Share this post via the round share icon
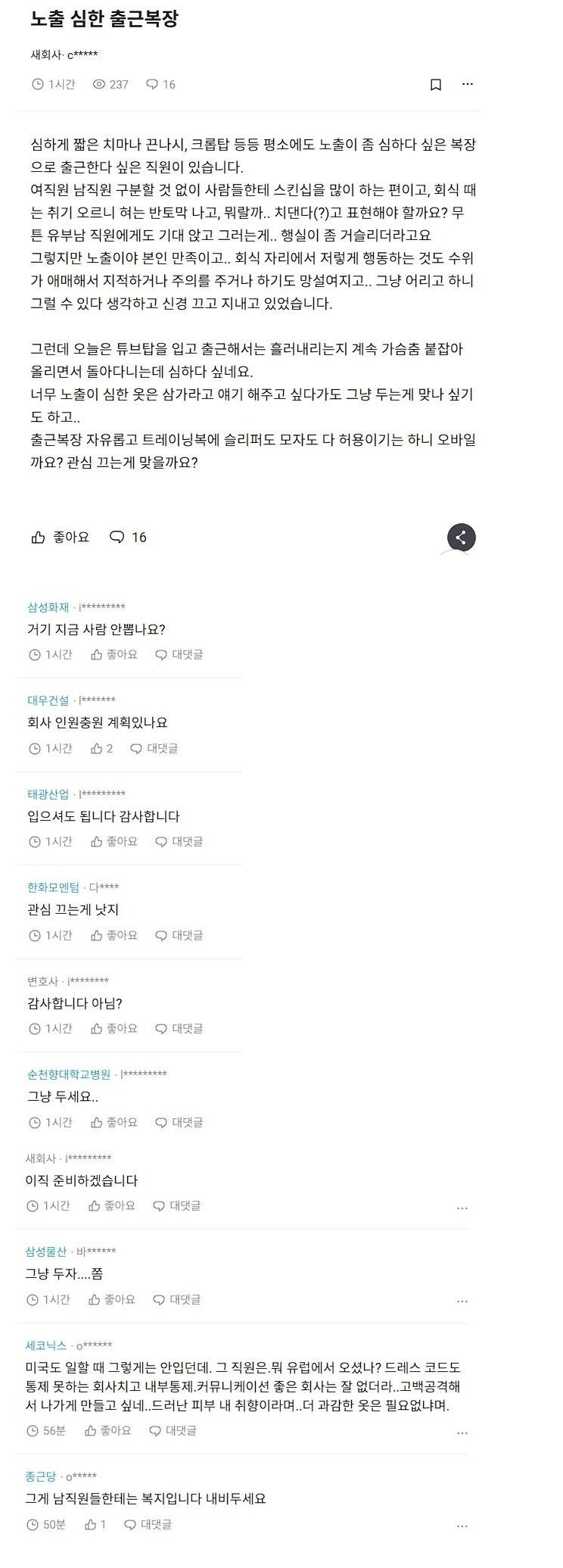Image resolution: width=563 pixels, height=1568 pixels. point(461,538)
